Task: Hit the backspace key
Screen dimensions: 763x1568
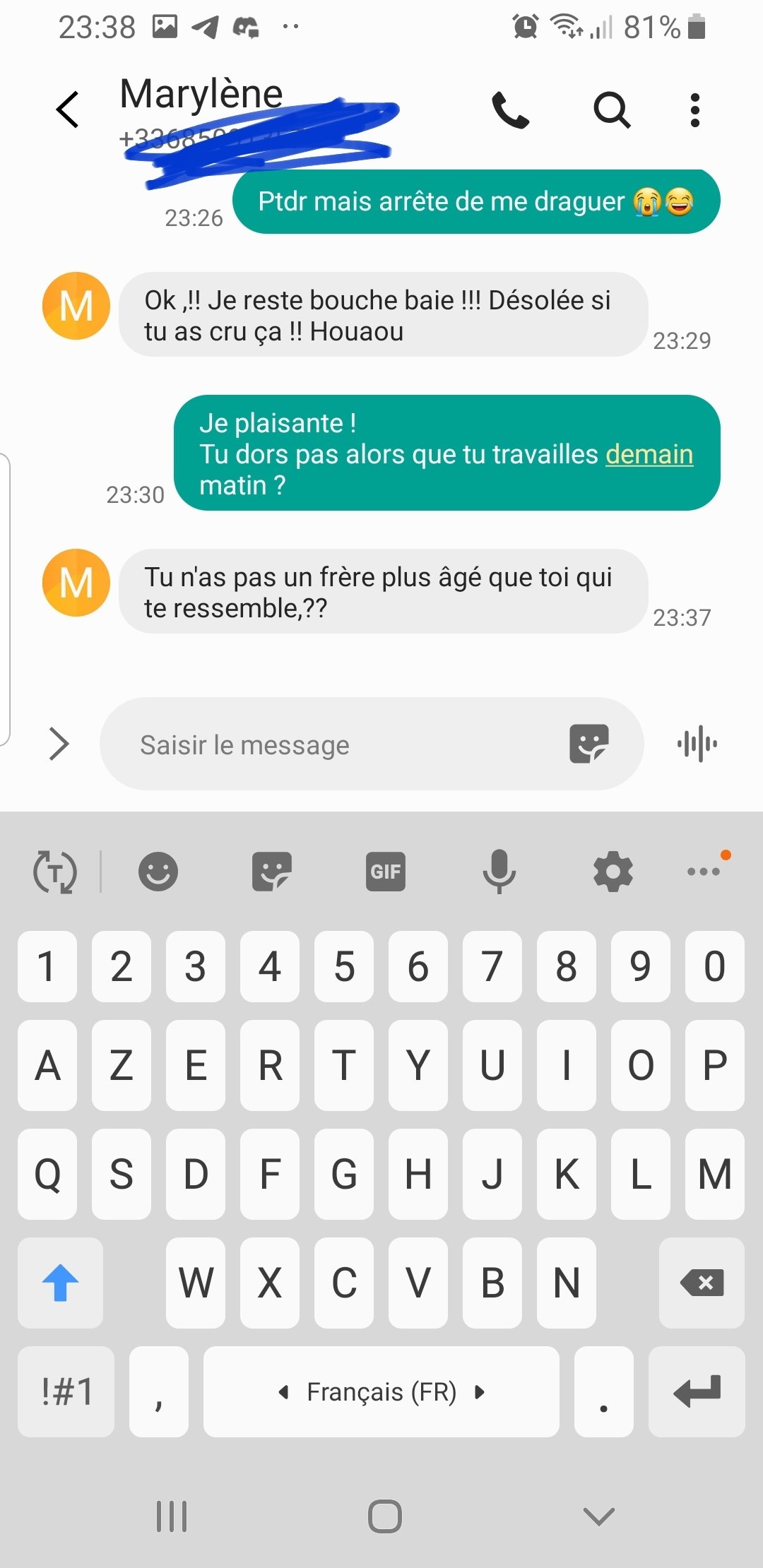Action: point(702,1283)
